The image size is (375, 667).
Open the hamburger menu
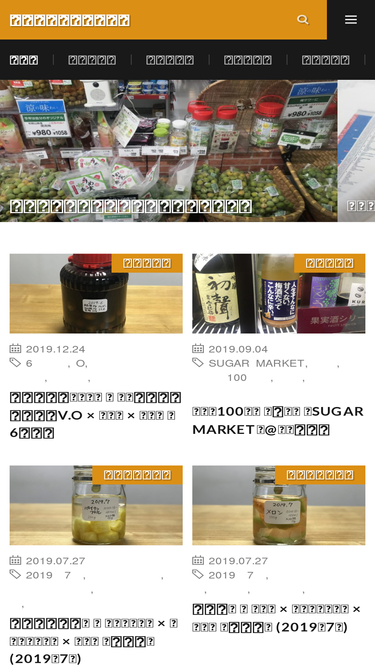tap(351, 20)
